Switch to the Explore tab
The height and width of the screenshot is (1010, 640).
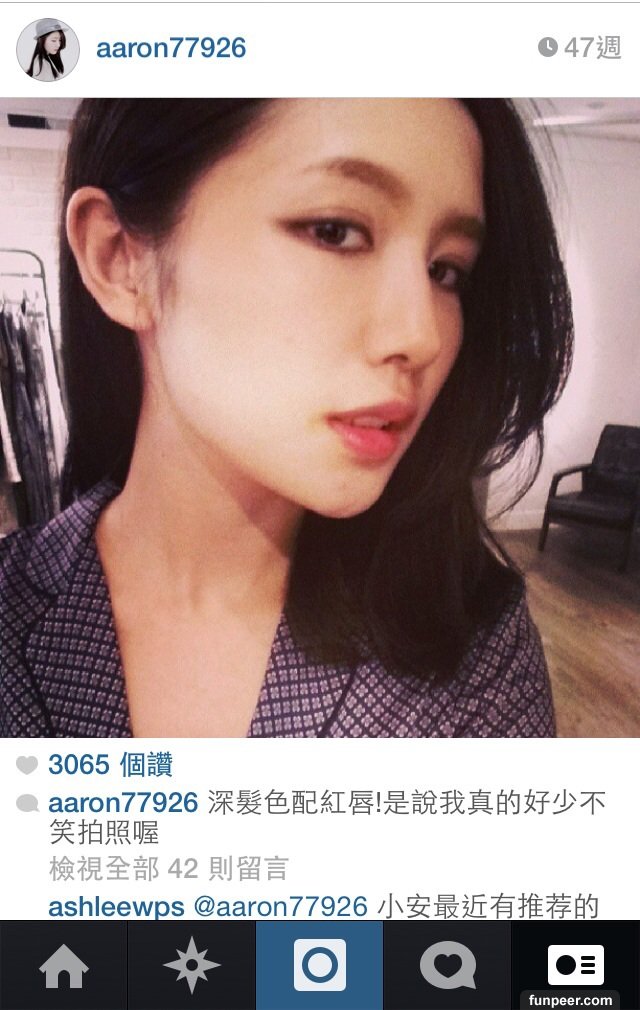coord(191,965)
